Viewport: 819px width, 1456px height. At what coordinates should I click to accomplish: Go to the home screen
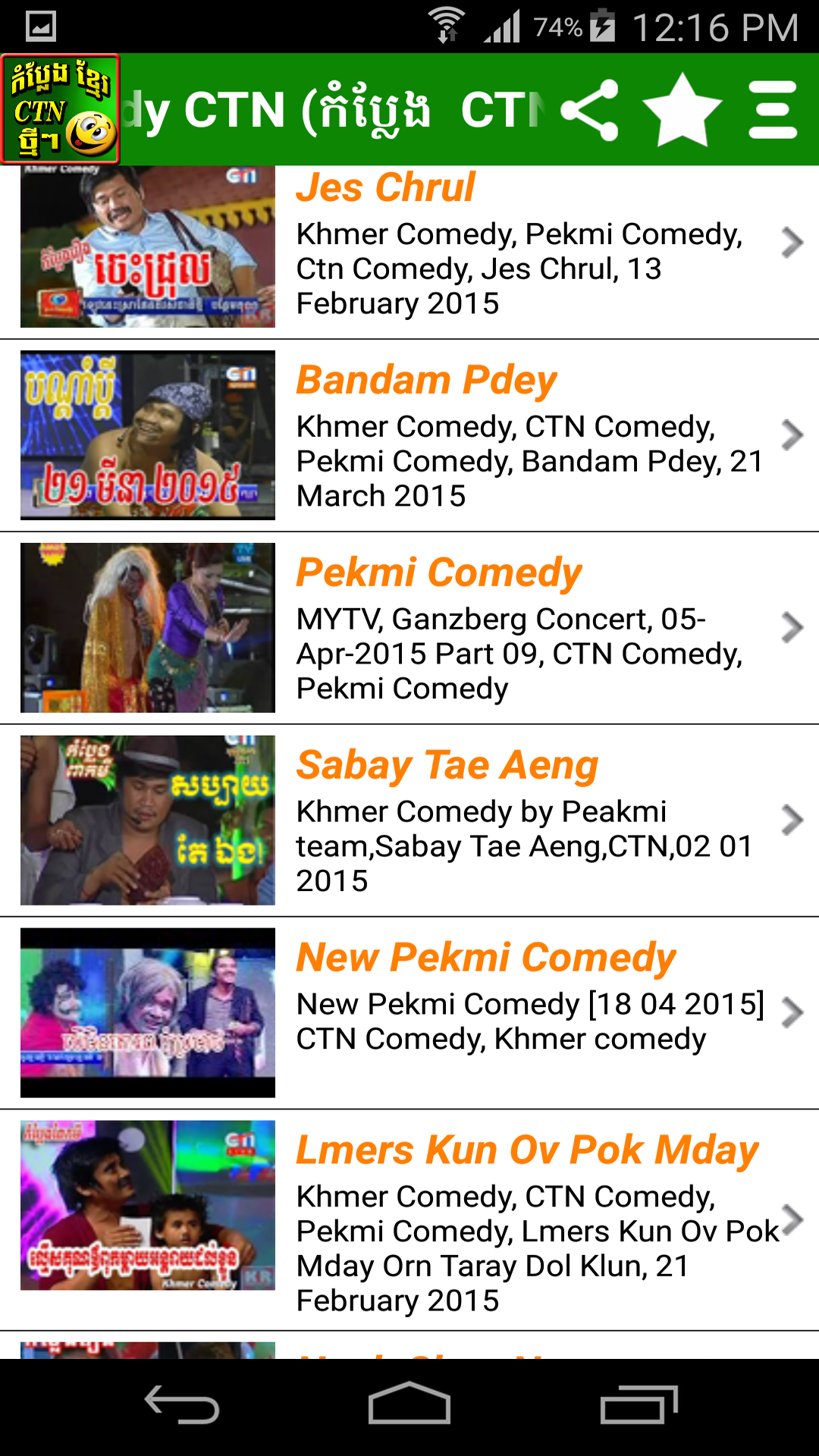click(x=409, y=1407)
